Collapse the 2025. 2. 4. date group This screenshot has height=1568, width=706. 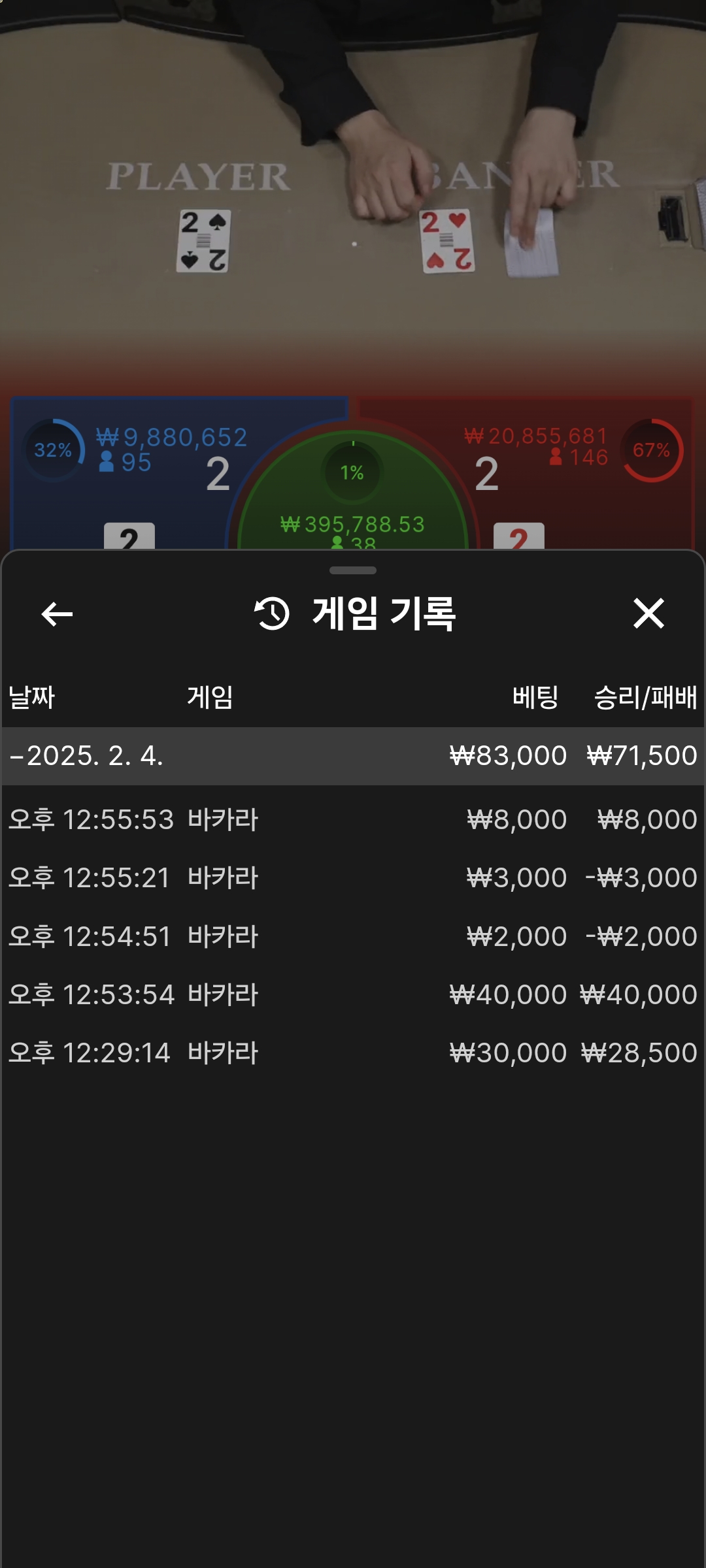point(353,756)
